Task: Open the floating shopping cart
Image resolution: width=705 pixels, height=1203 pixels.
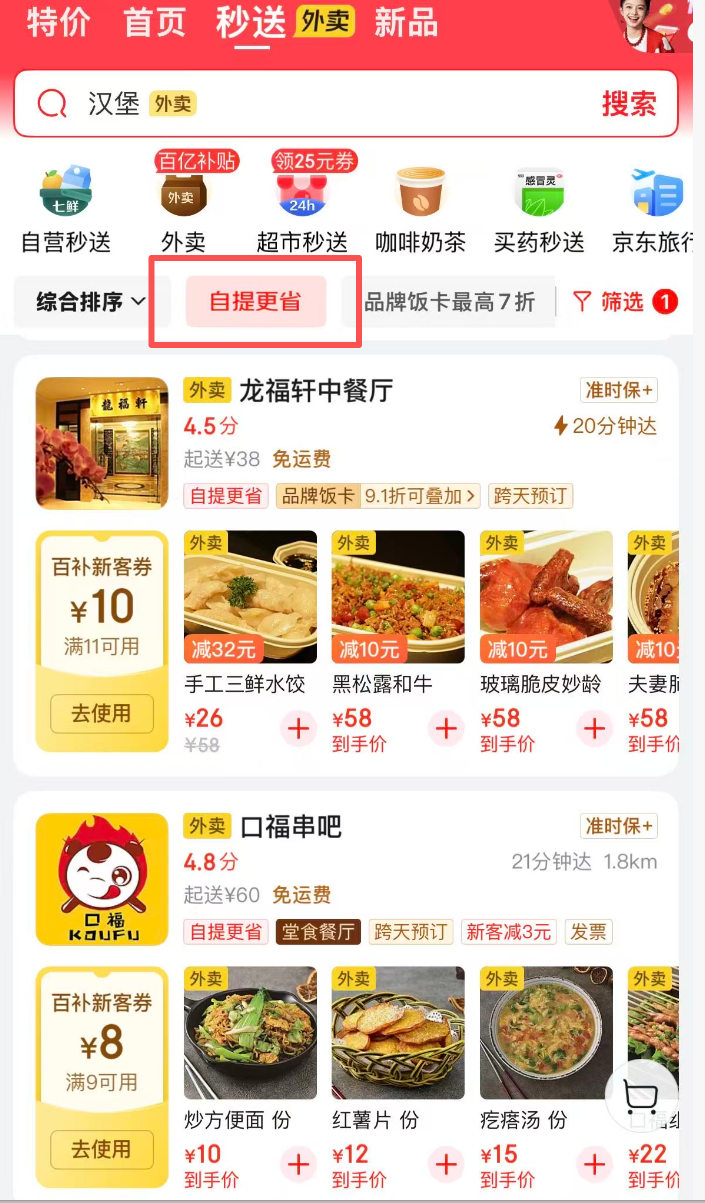Action: pos(639,1098)
